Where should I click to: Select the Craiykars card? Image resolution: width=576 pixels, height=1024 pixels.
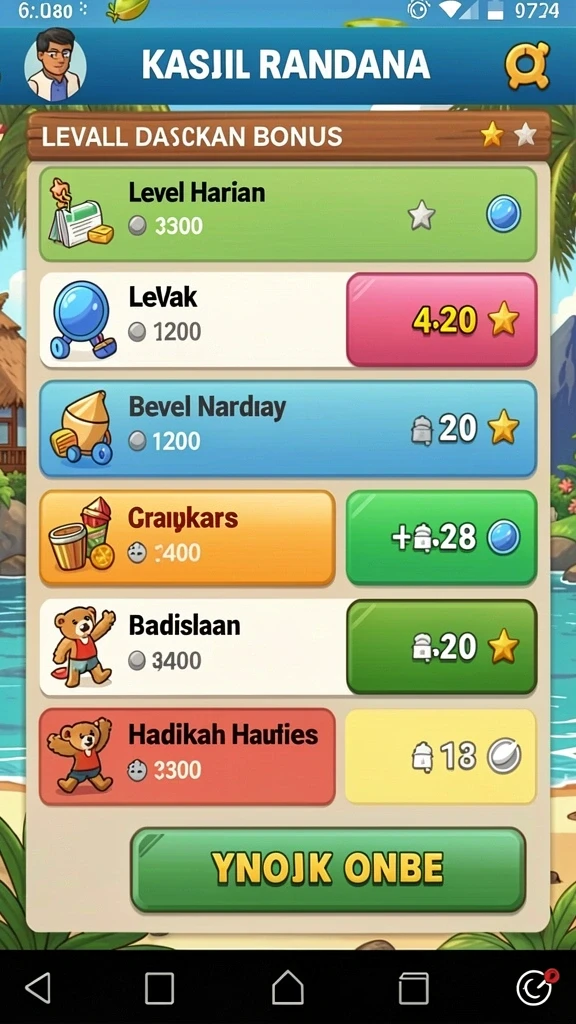point(187,537)
